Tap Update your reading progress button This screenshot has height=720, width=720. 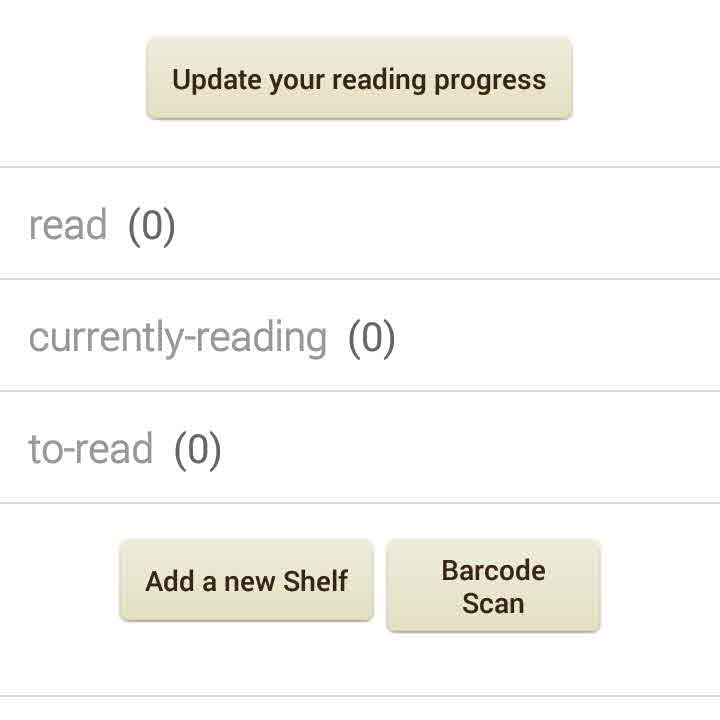click(359, 80)
